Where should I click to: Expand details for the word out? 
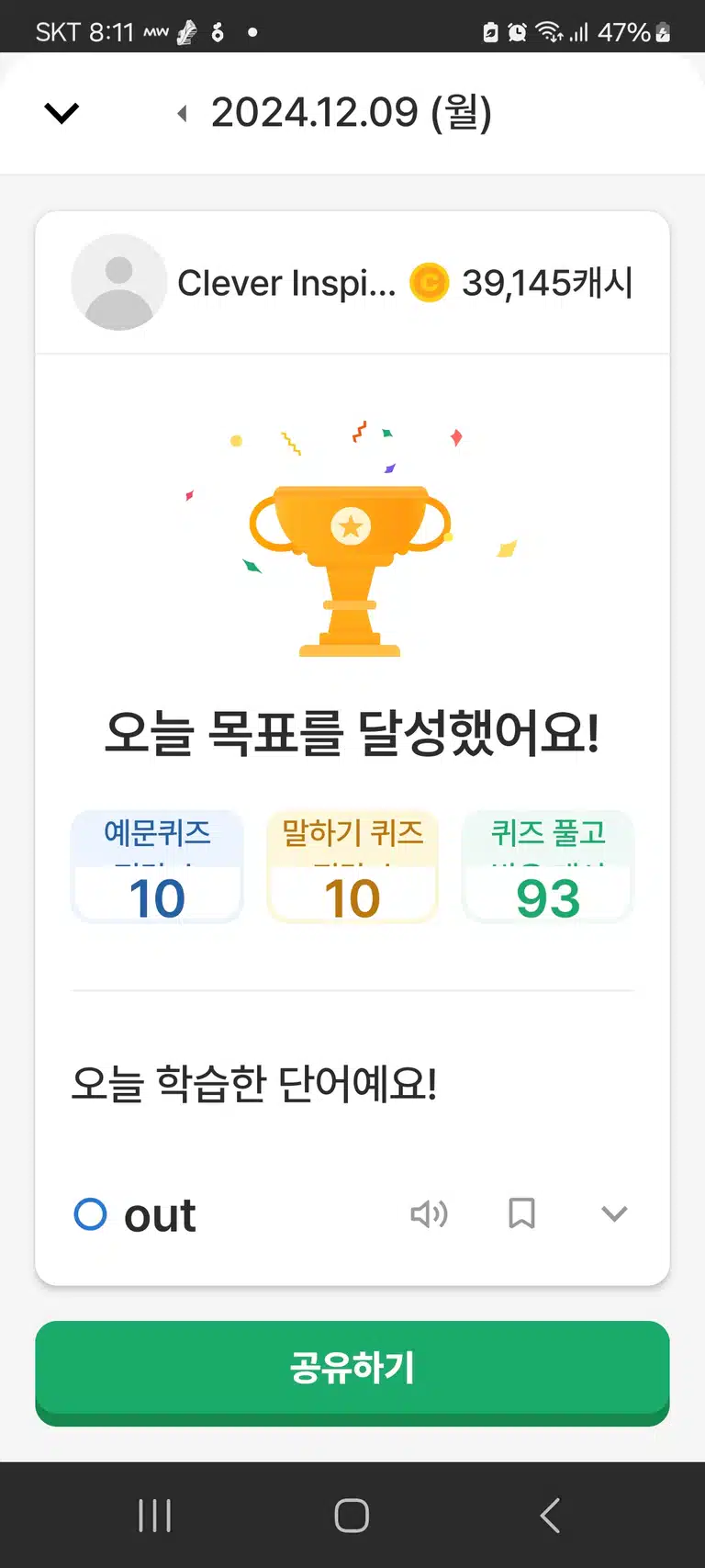[x=614, y=1213]
